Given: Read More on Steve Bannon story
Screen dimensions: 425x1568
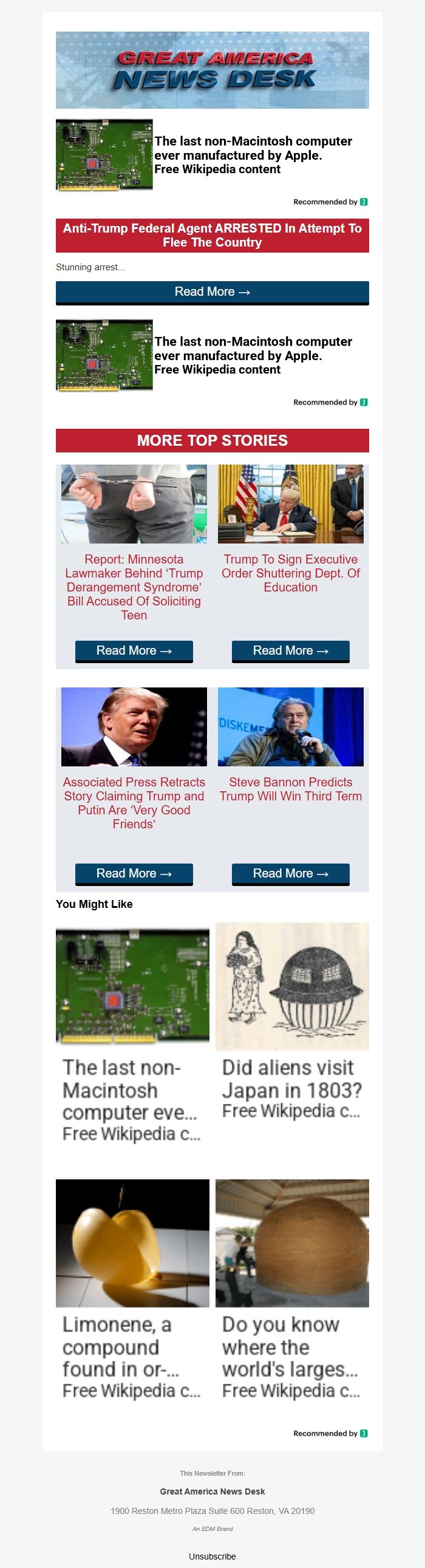Looking at the screenshot, I should click(290, 873).
